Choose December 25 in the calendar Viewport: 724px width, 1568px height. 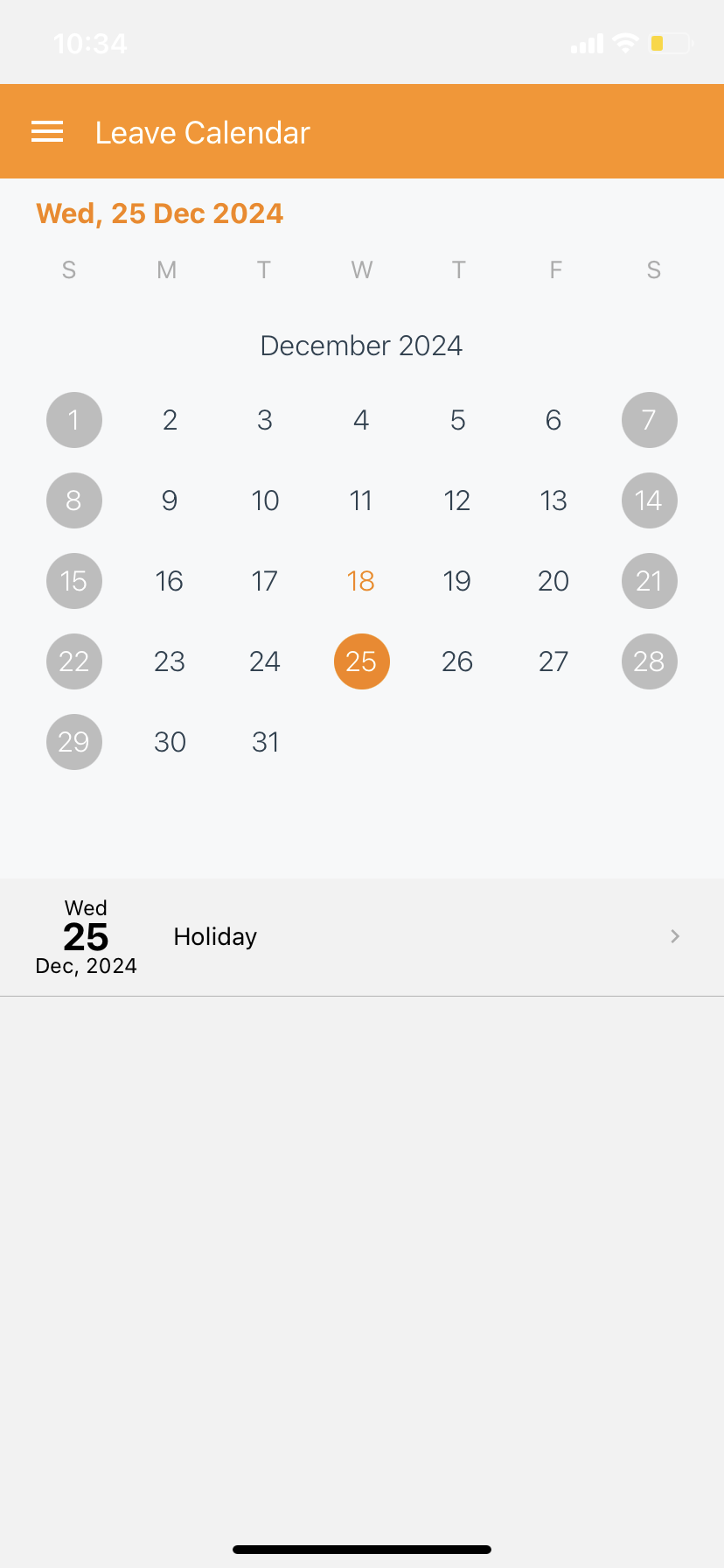pyautogui.click(x=361, y=661)
